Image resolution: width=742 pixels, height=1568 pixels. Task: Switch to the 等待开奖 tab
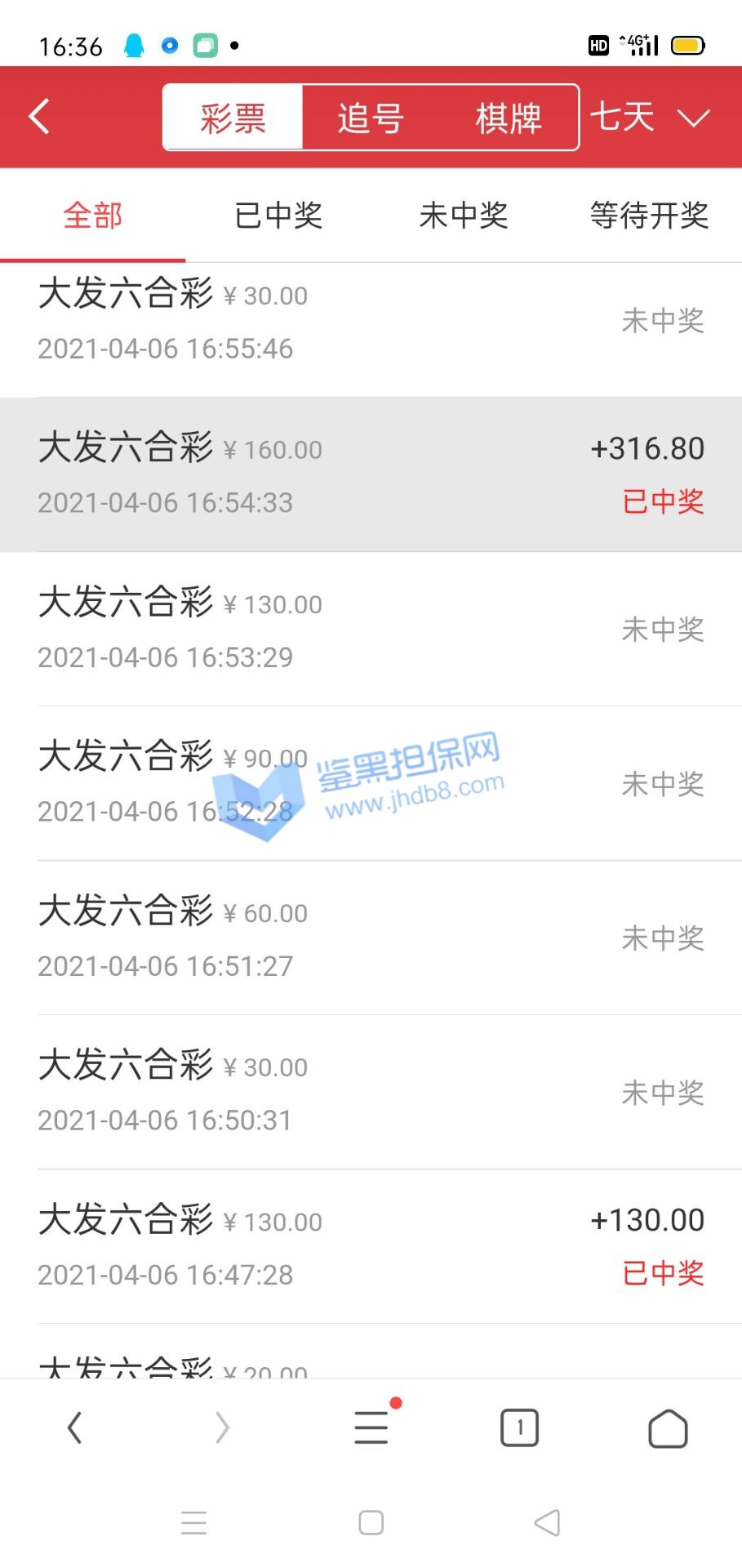[x=649, y=216]
